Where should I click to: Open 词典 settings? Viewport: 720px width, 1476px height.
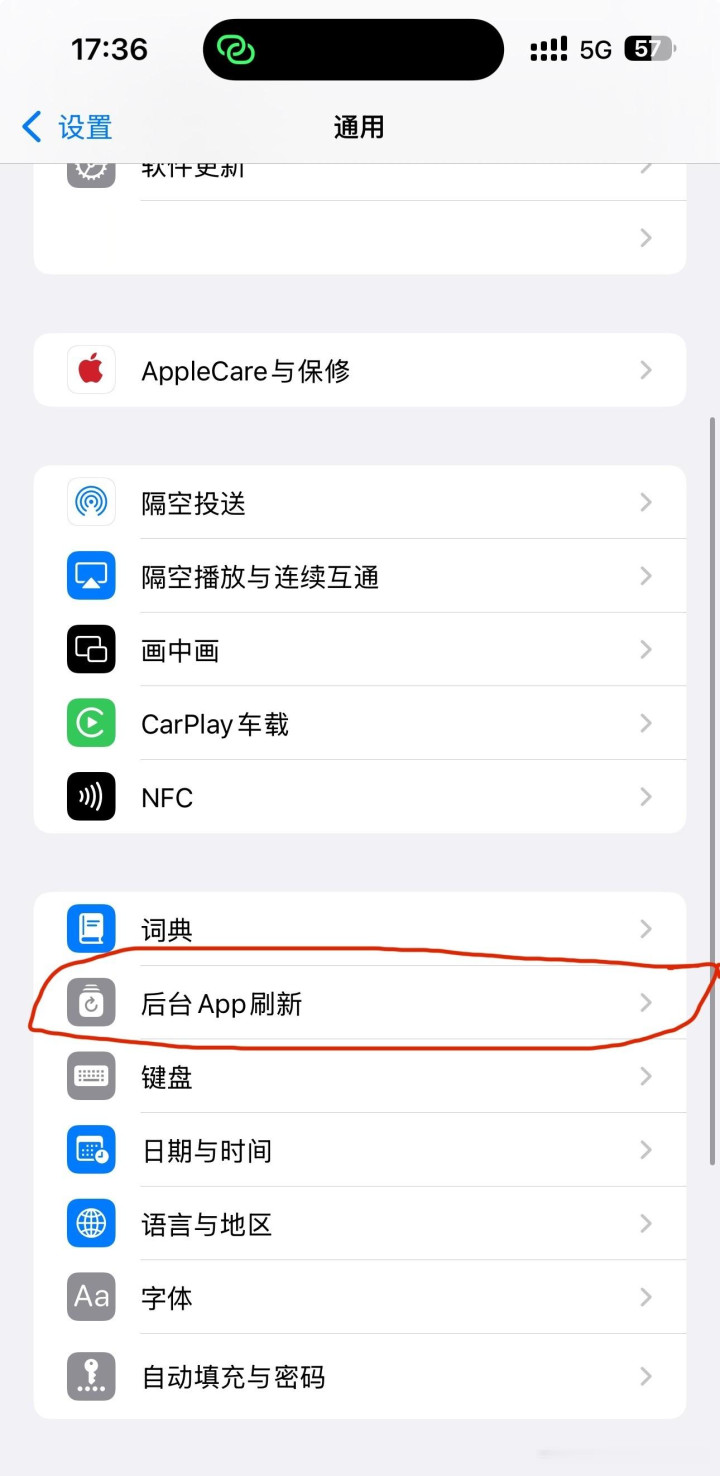360,929
